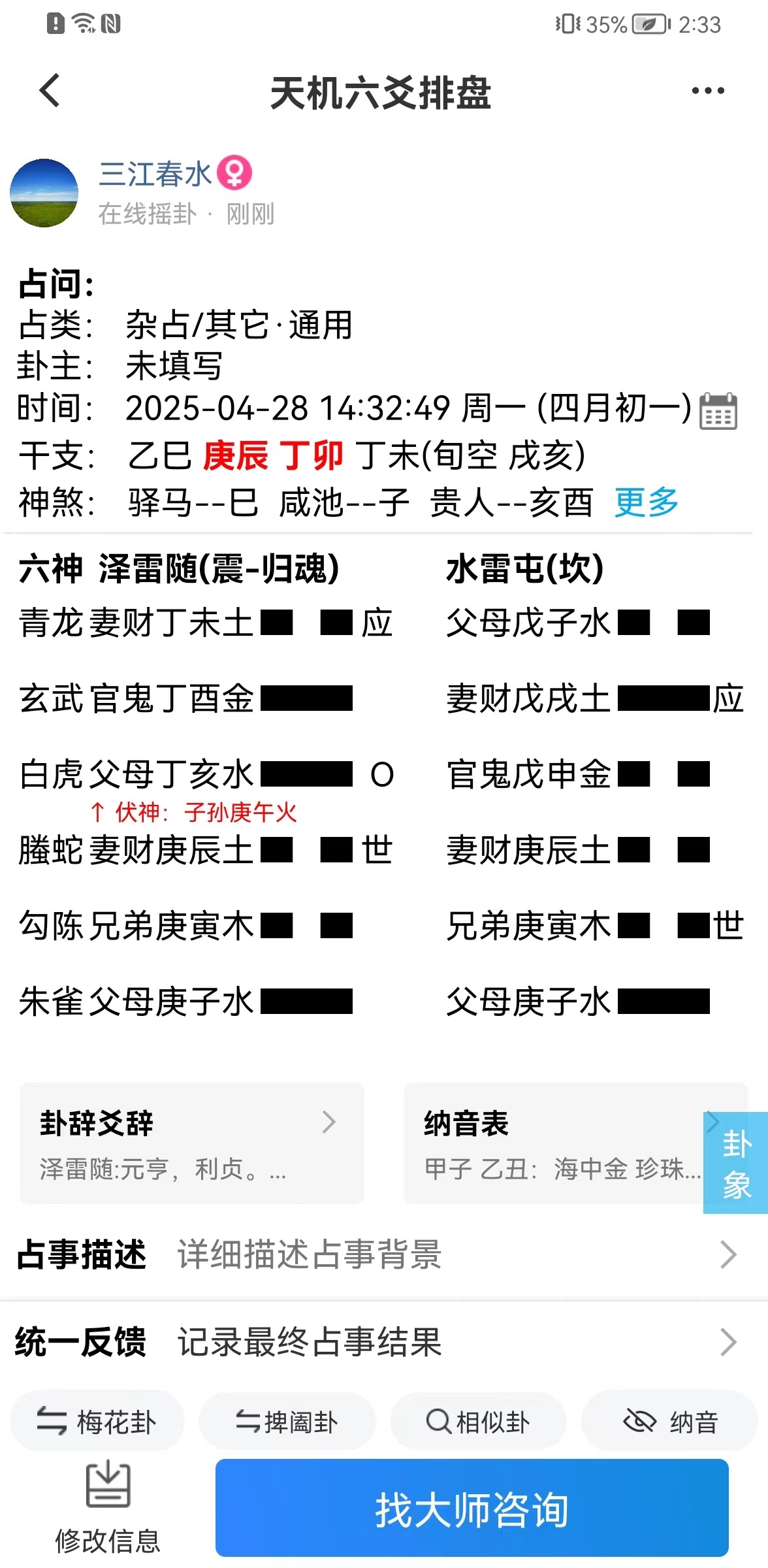Tap the calendar icon next to the time
768x1568 pixels.
718,411
